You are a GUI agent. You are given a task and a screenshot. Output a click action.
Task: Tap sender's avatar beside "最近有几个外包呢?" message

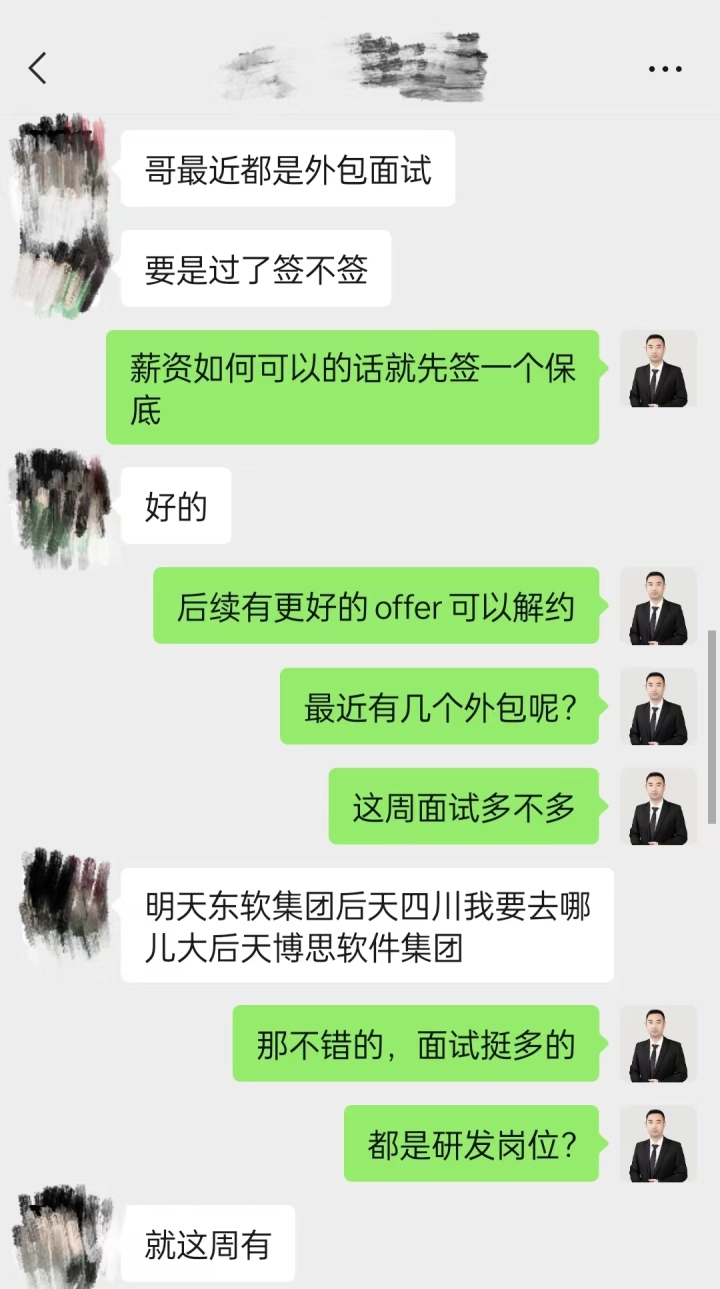658,706
